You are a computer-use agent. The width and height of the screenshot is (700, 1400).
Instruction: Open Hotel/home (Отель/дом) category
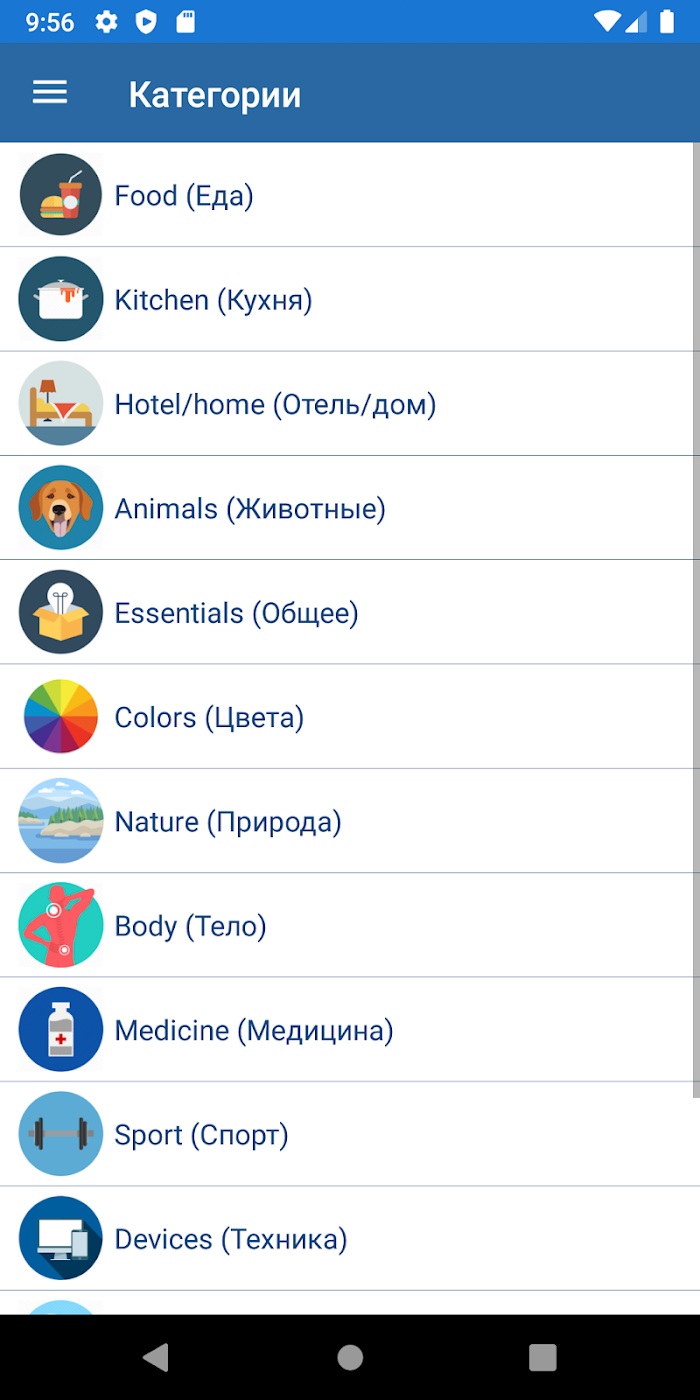pos(346,404)
